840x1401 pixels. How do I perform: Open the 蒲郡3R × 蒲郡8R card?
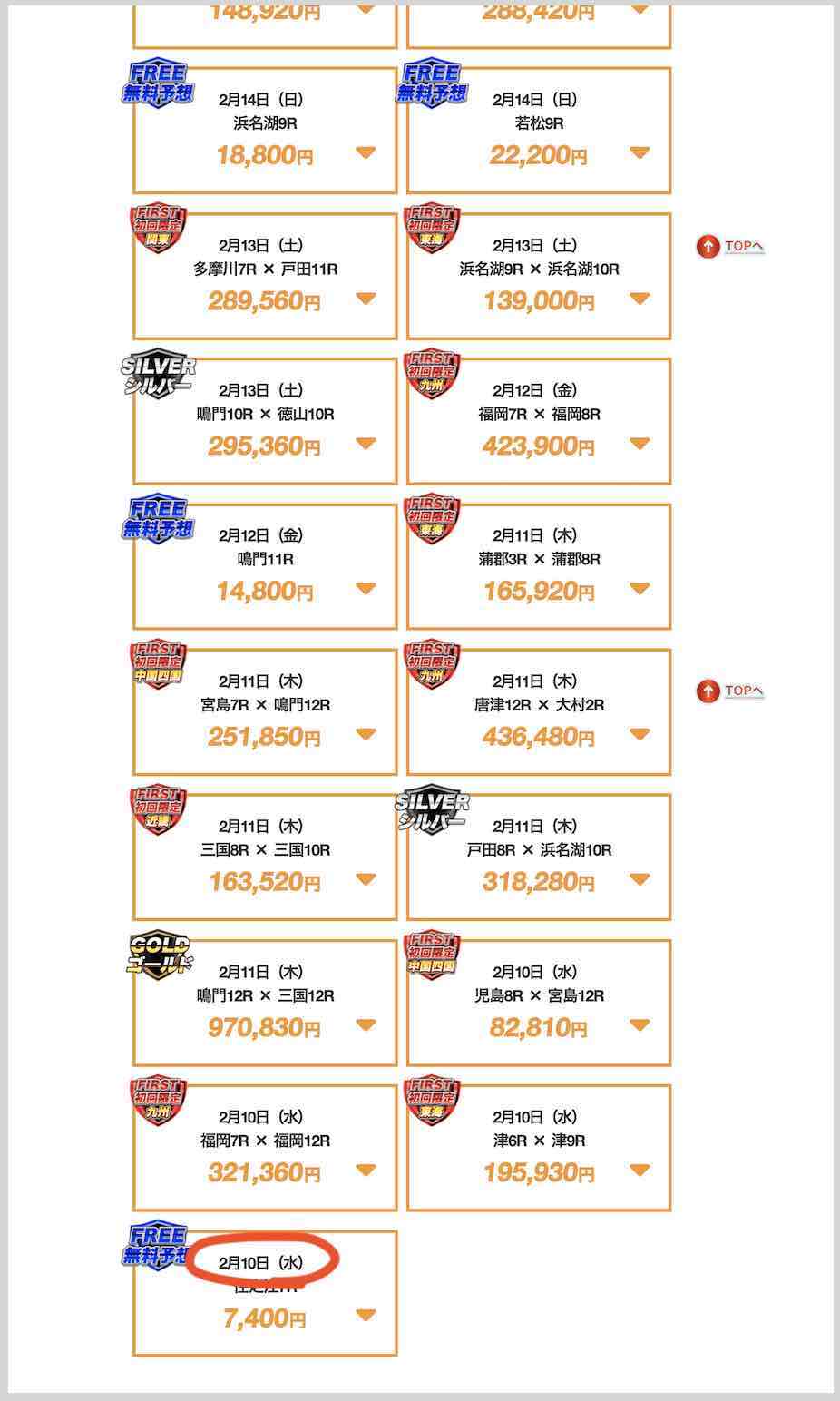640,589
